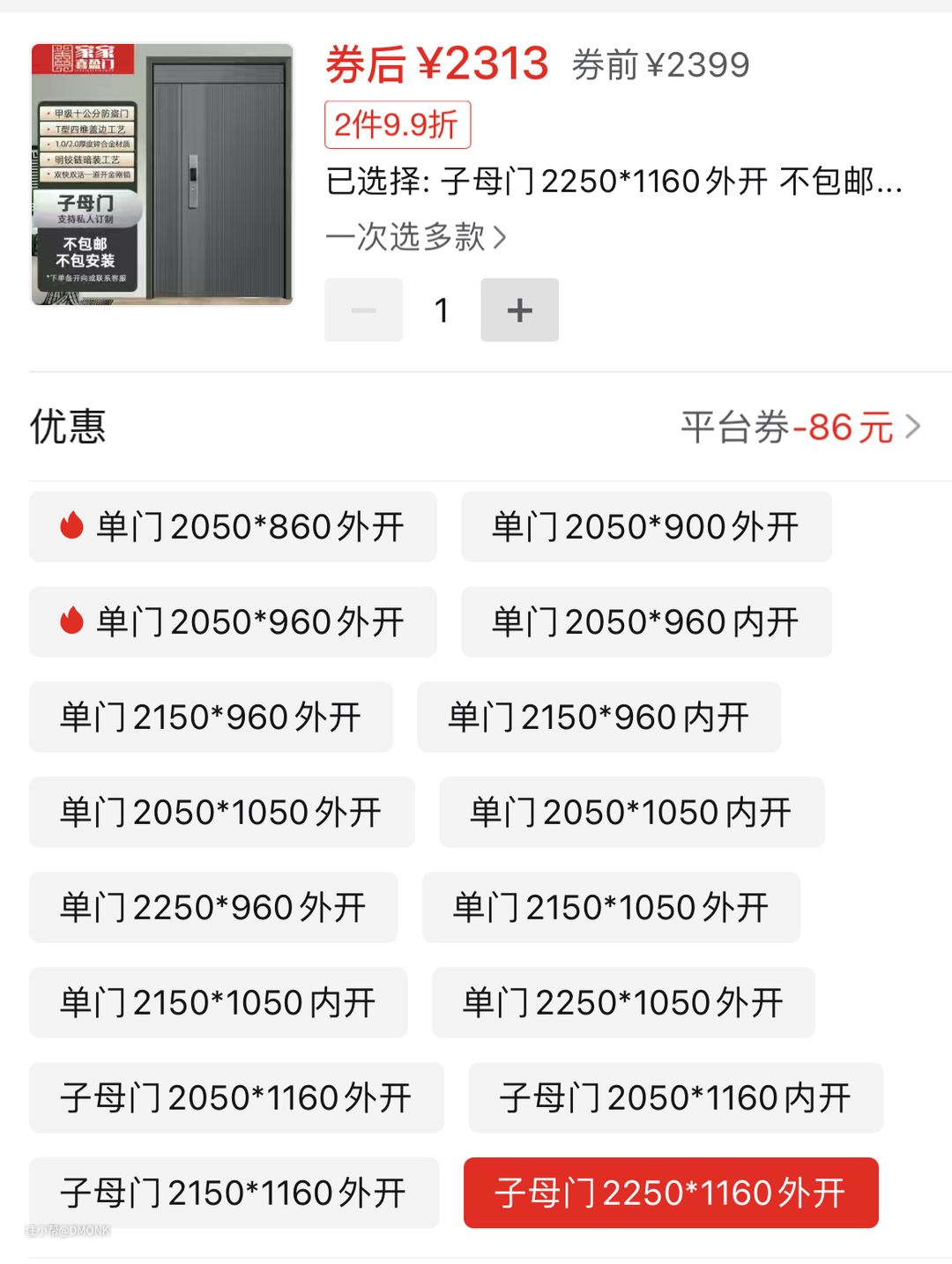Choose 子母门2050*1160内开 size
This screenshot has width=952, height=1264.
coord(675,1098)
